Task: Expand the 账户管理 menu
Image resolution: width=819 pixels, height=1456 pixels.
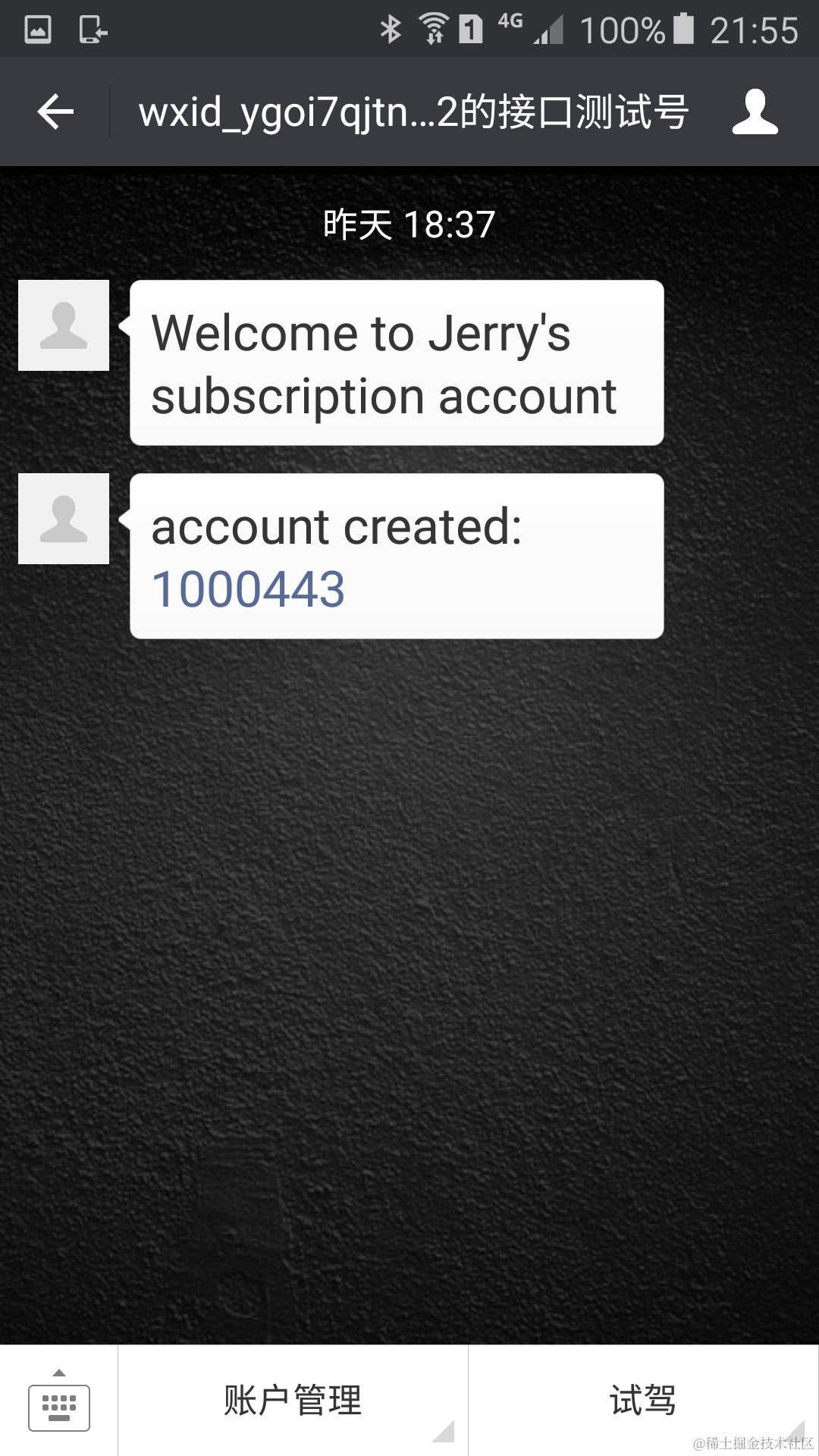Action: coord(293,1401)
